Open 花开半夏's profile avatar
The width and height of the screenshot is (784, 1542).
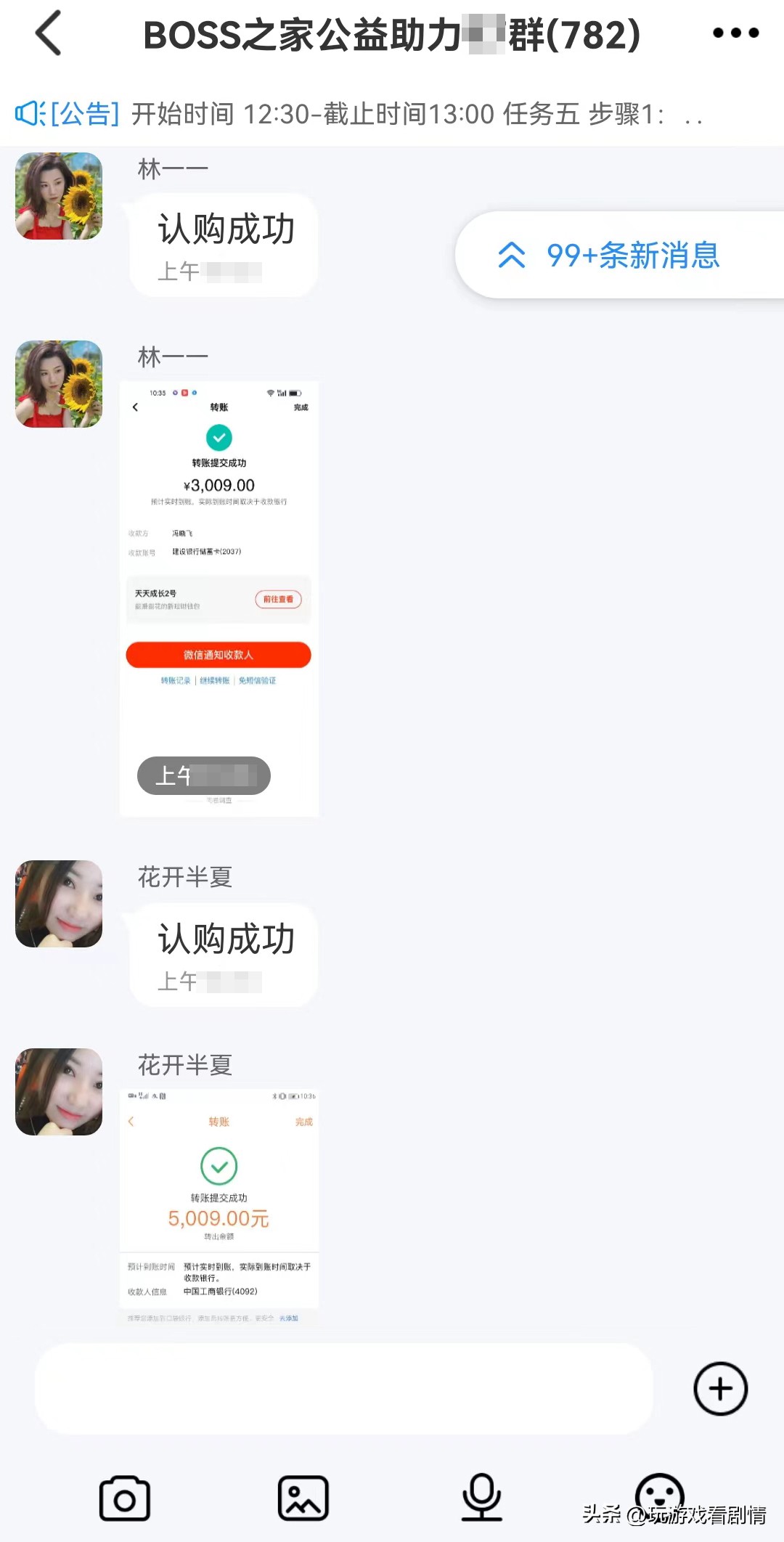tap(58, 905)
